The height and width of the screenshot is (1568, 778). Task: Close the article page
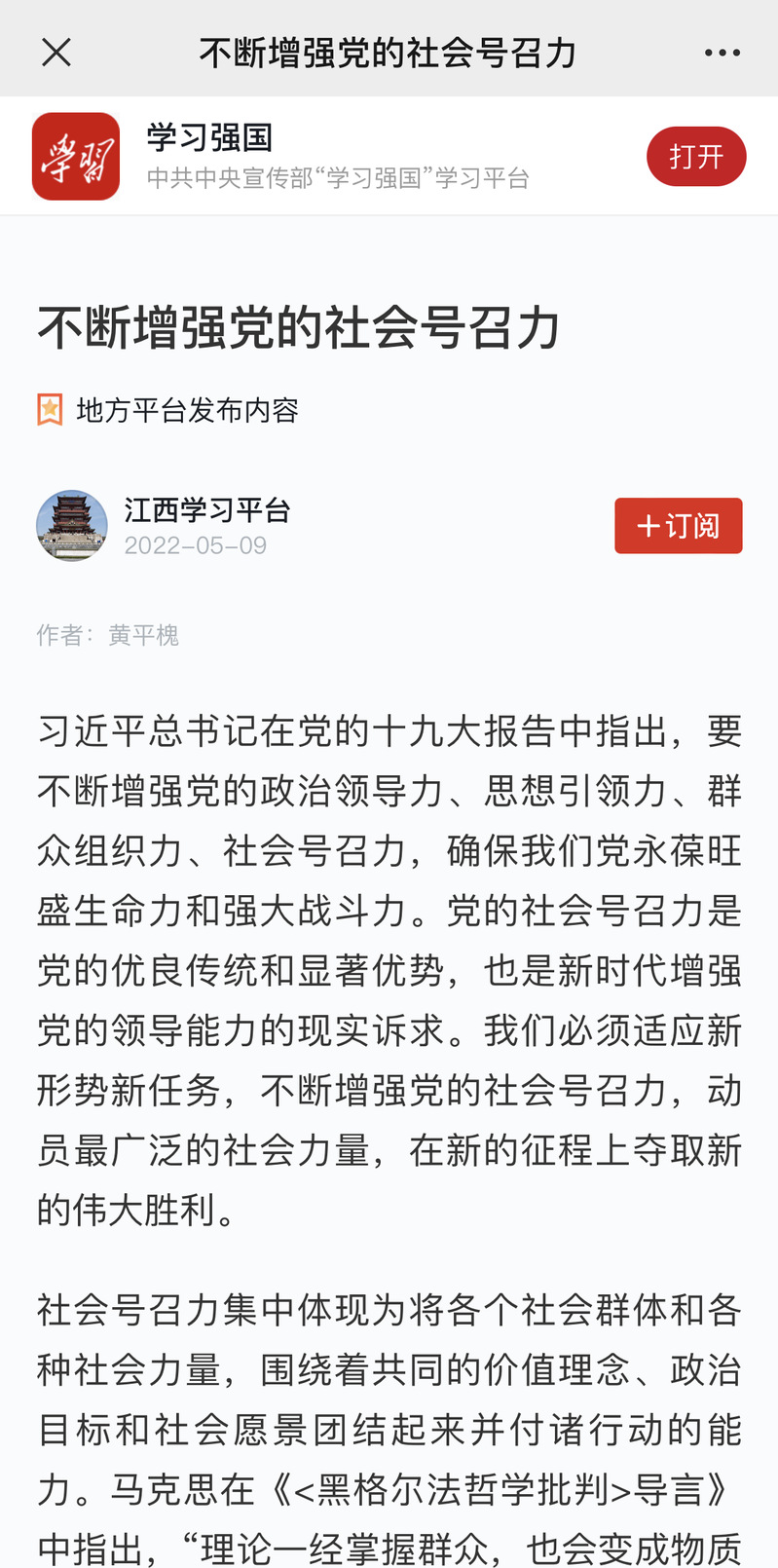56,53
